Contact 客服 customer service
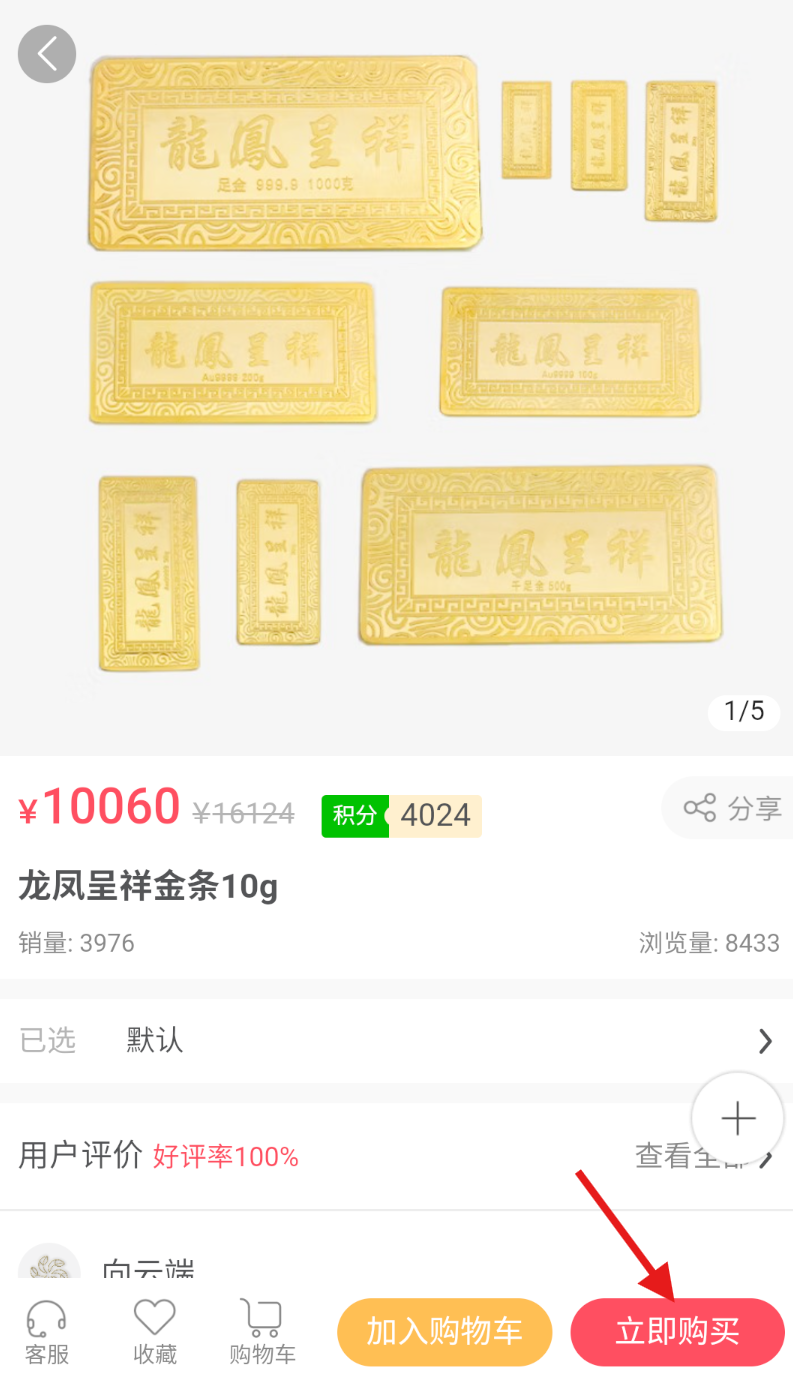 point(47,1333)
